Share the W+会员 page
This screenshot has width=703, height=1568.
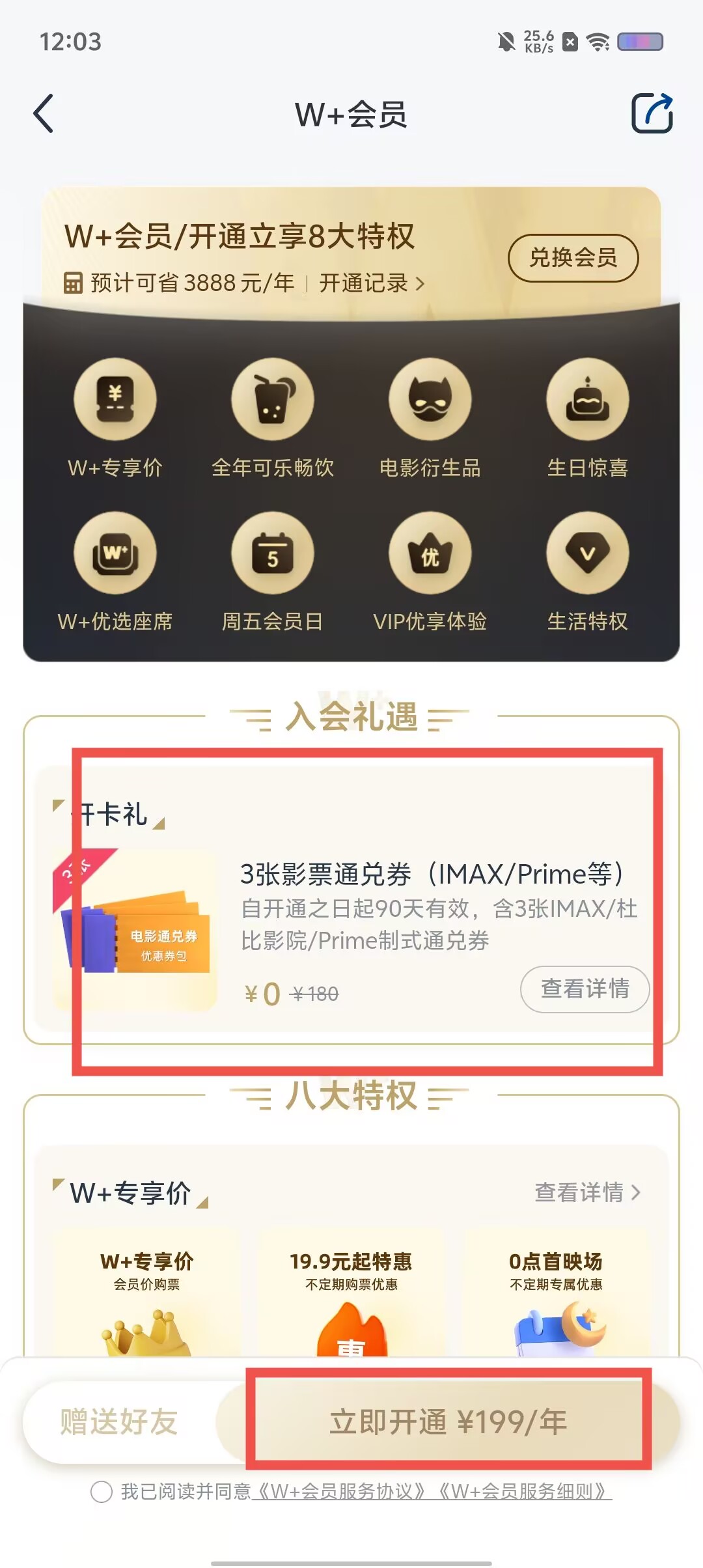tap(652, 114)
